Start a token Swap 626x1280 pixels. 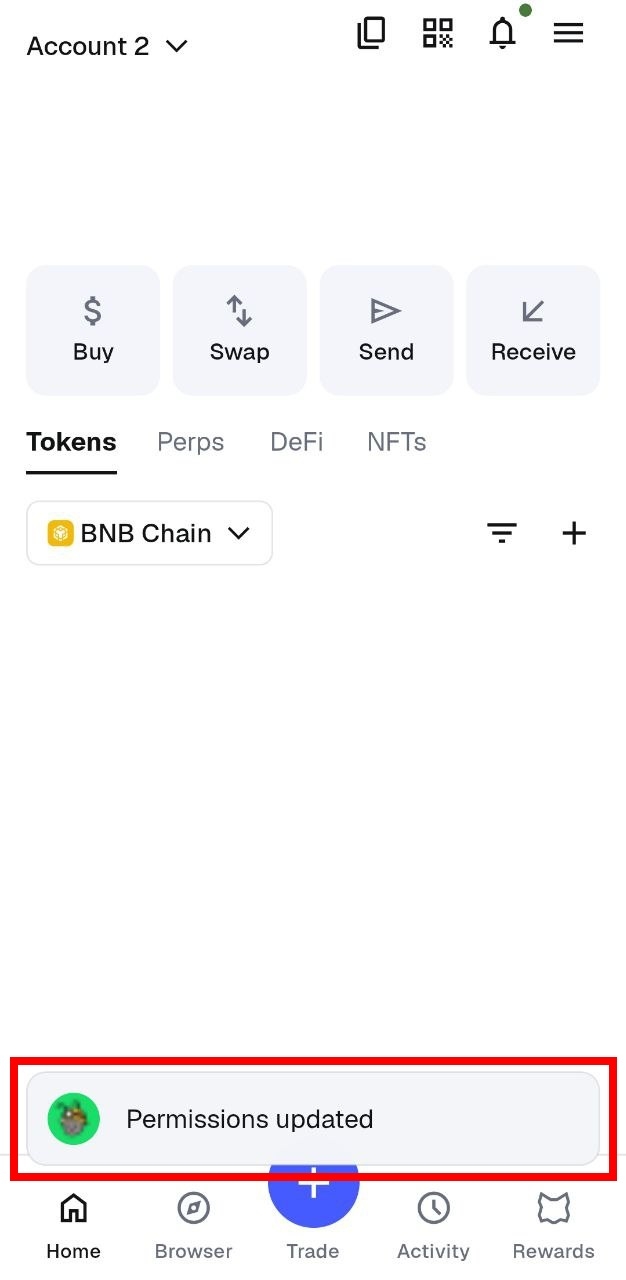pyautogui.click(x=239, y=330)
